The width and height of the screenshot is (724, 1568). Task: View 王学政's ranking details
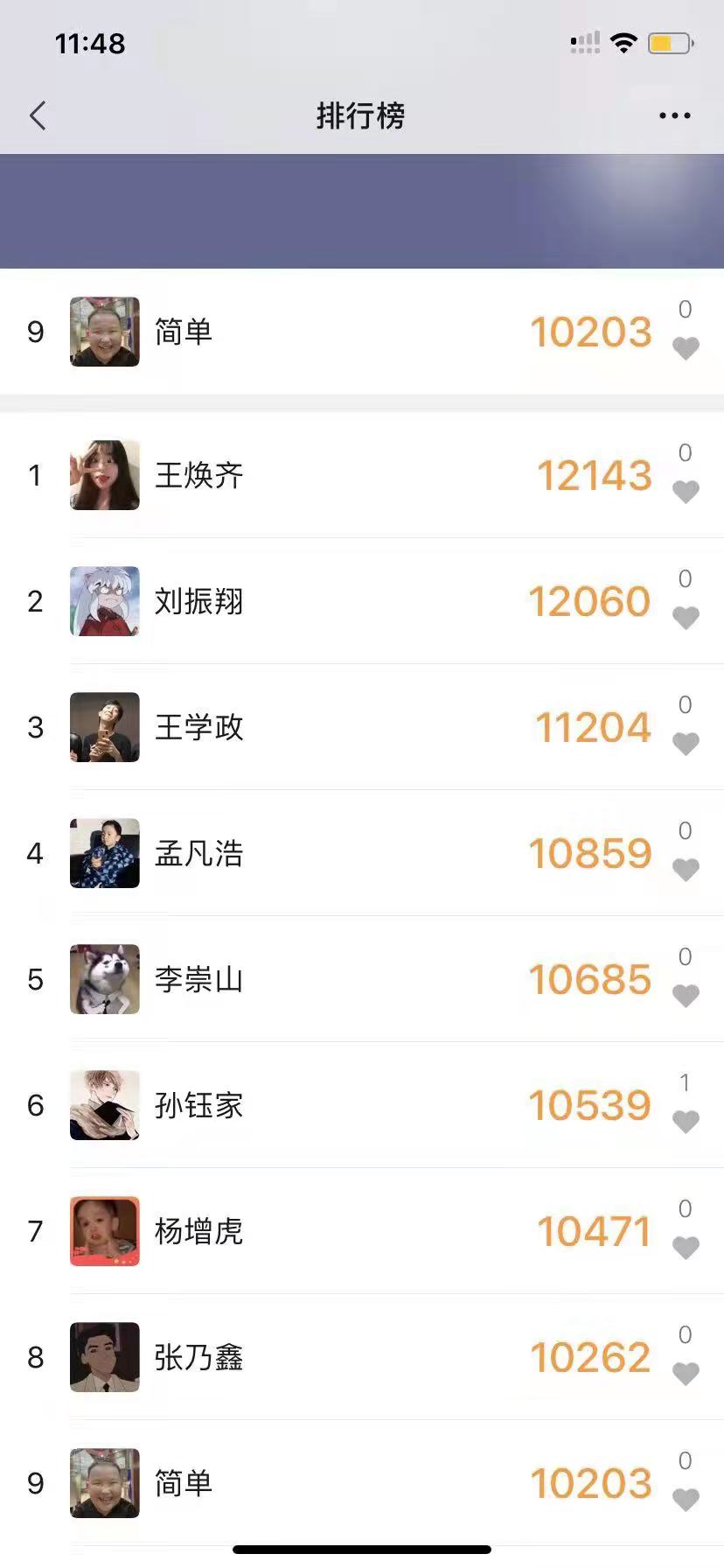350,727
